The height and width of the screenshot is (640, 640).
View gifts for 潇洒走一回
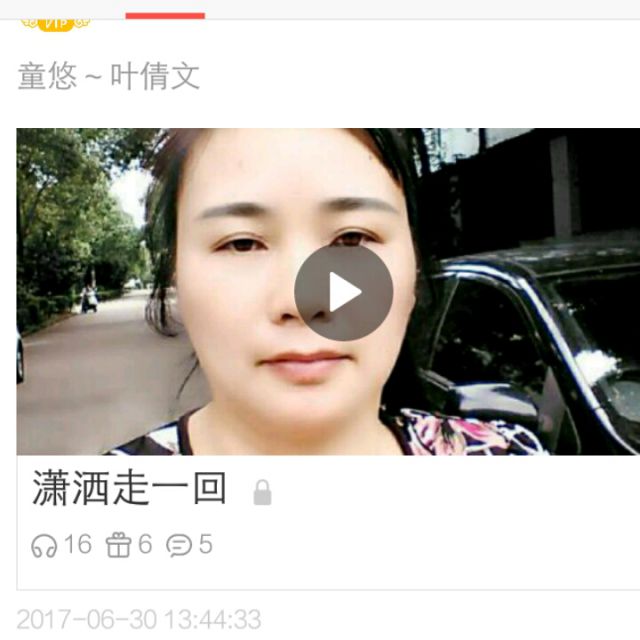point(129,544)
